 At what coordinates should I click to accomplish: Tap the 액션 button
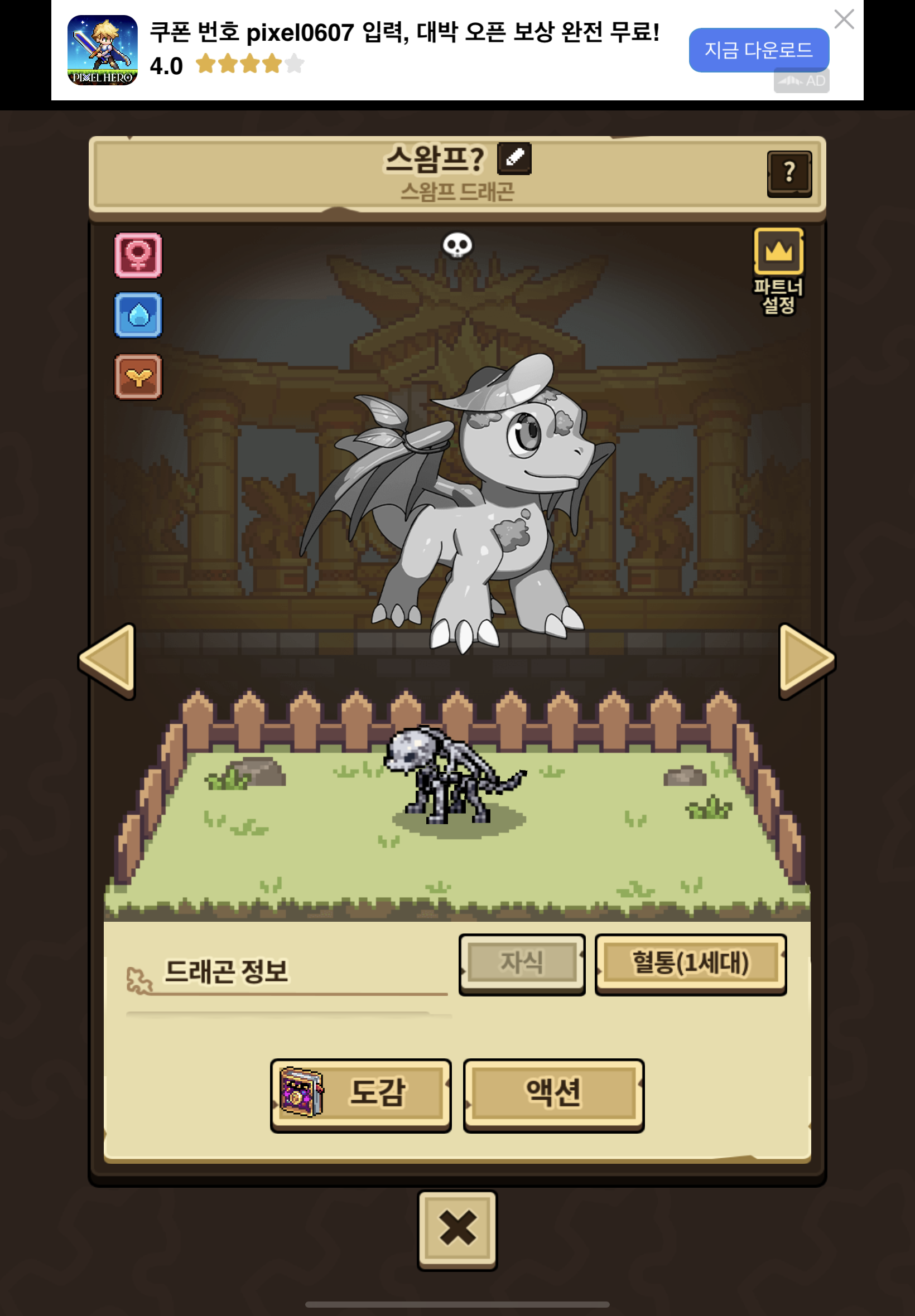(553, 1095)
